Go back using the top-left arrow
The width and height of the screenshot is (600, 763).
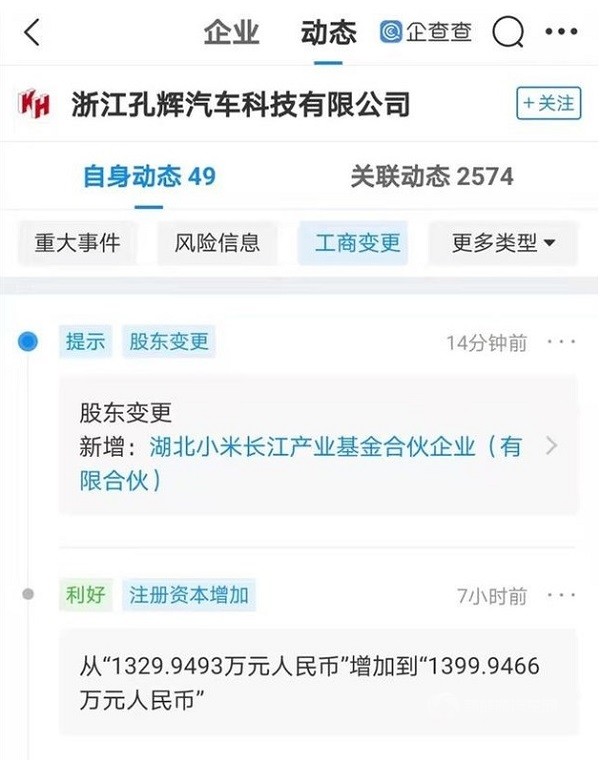click(32, 32)
